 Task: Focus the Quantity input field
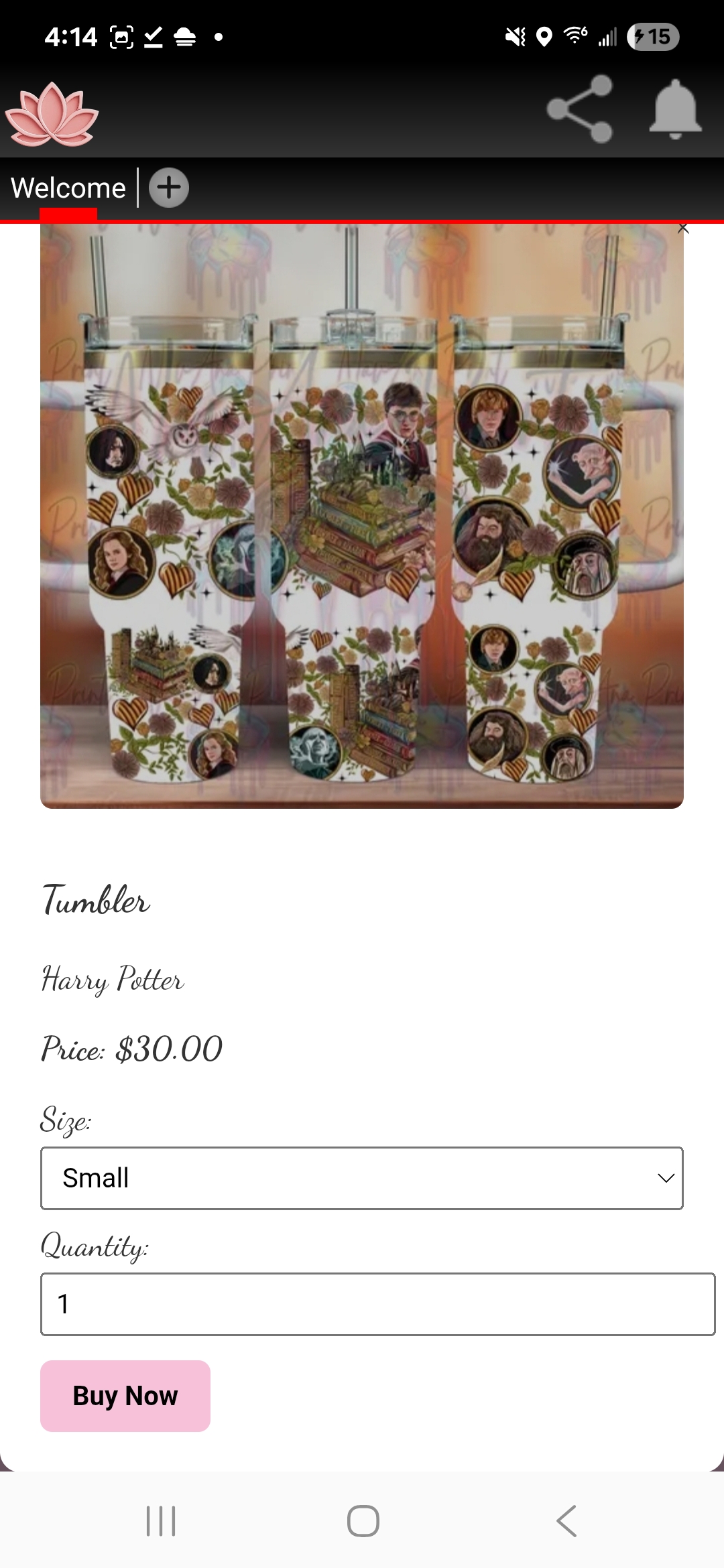(377, 1304)
